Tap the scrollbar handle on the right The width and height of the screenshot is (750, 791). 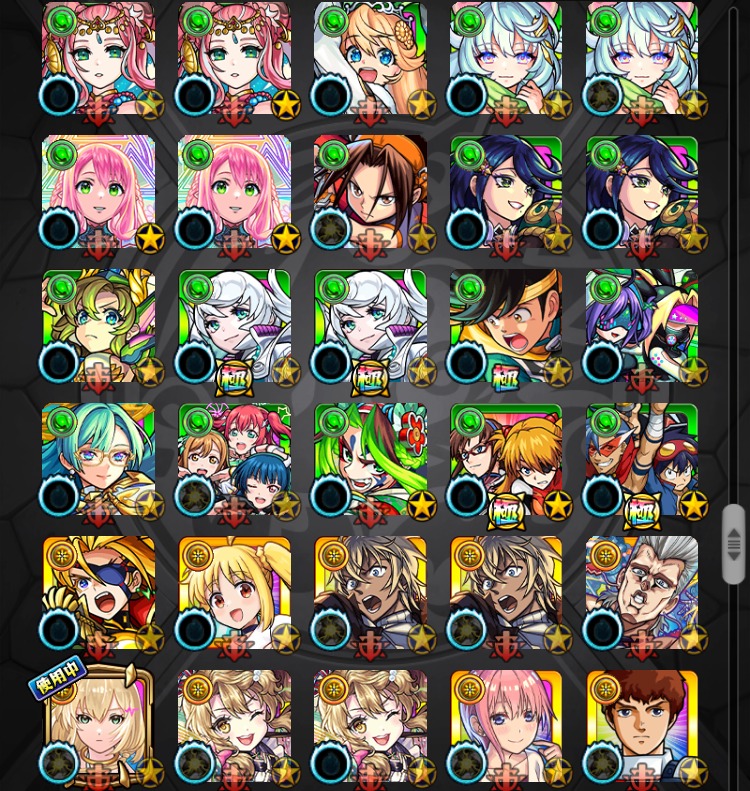click(x=734, y=544)
